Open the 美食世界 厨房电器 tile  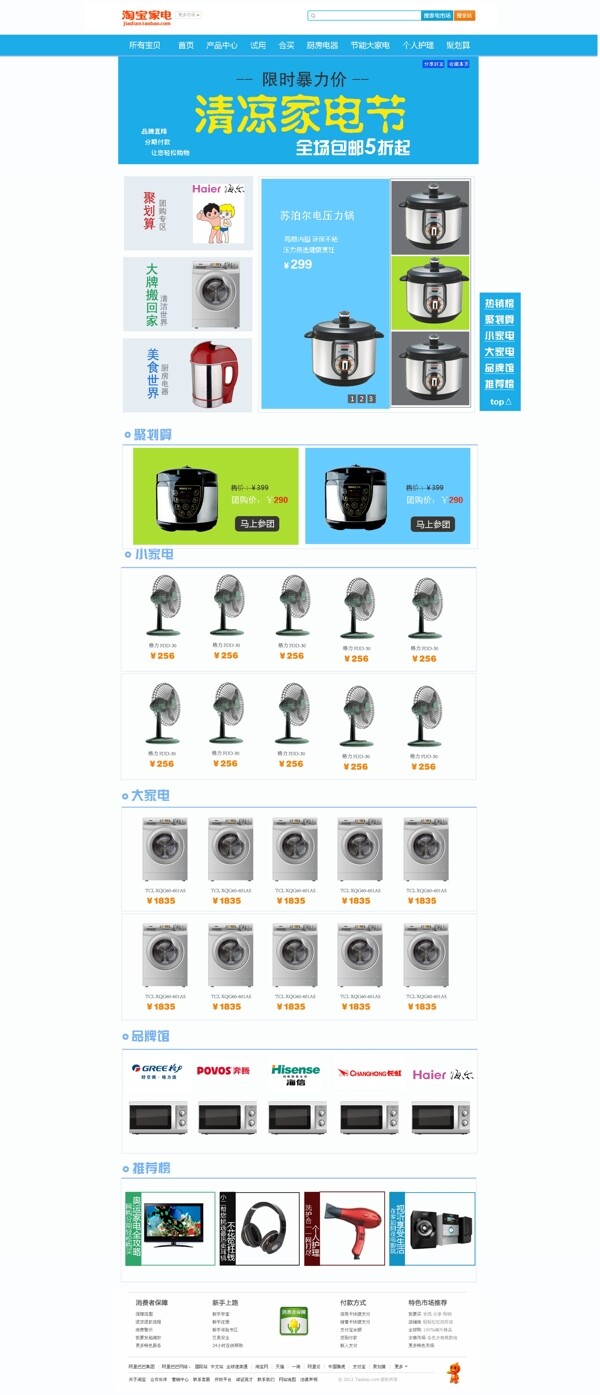(187, 375)
